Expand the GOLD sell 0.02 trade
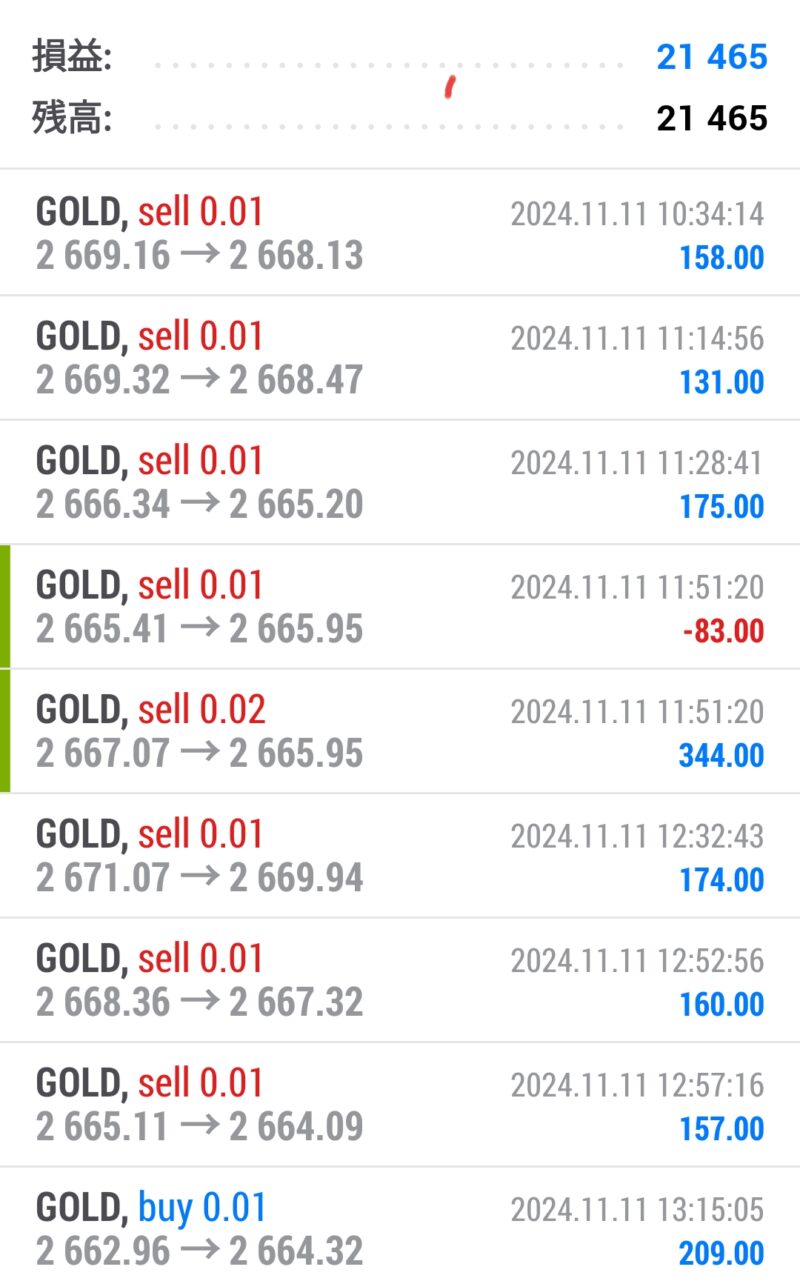Image resolution: width=800 pixels, height=1281 pixels. pos(400,731)
